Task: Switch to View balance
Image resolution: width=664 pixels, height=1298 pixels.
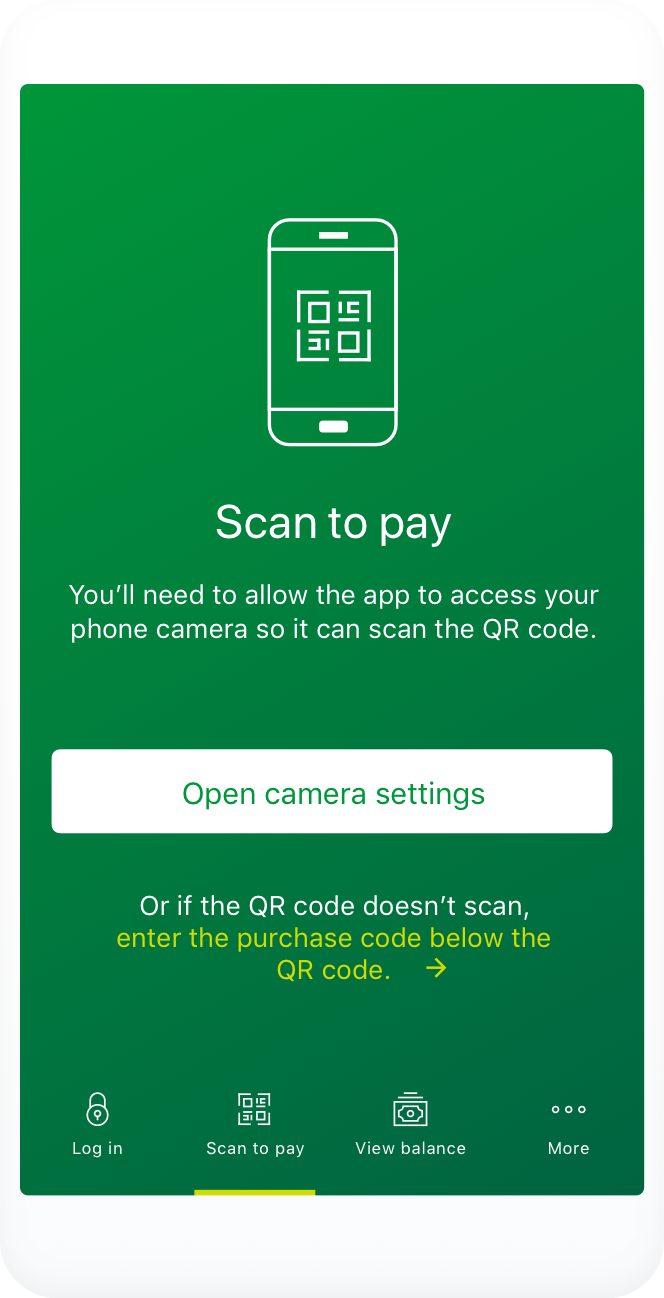Action: 410,1124
